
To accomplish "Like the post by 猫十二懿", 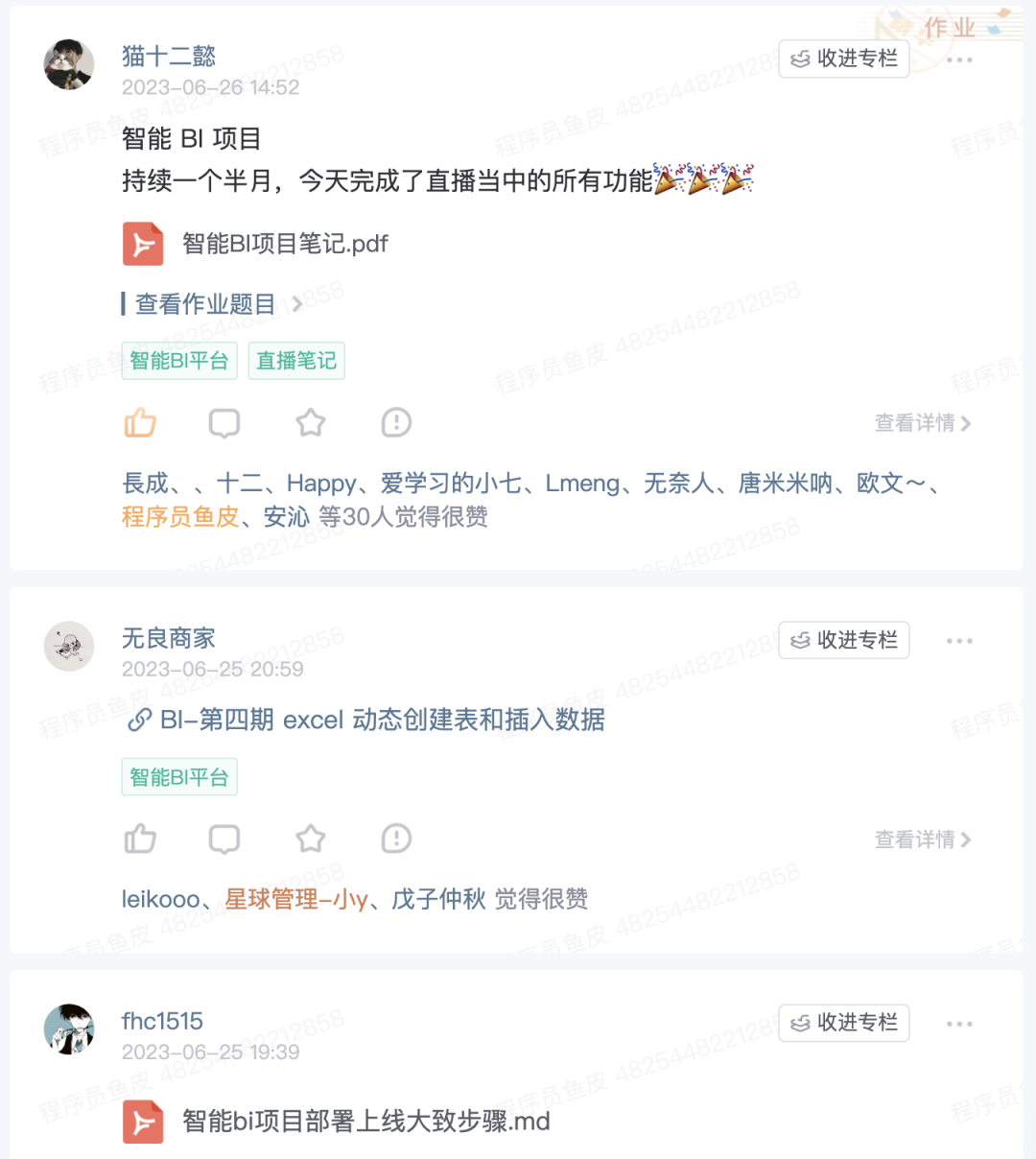I will 140,422.
